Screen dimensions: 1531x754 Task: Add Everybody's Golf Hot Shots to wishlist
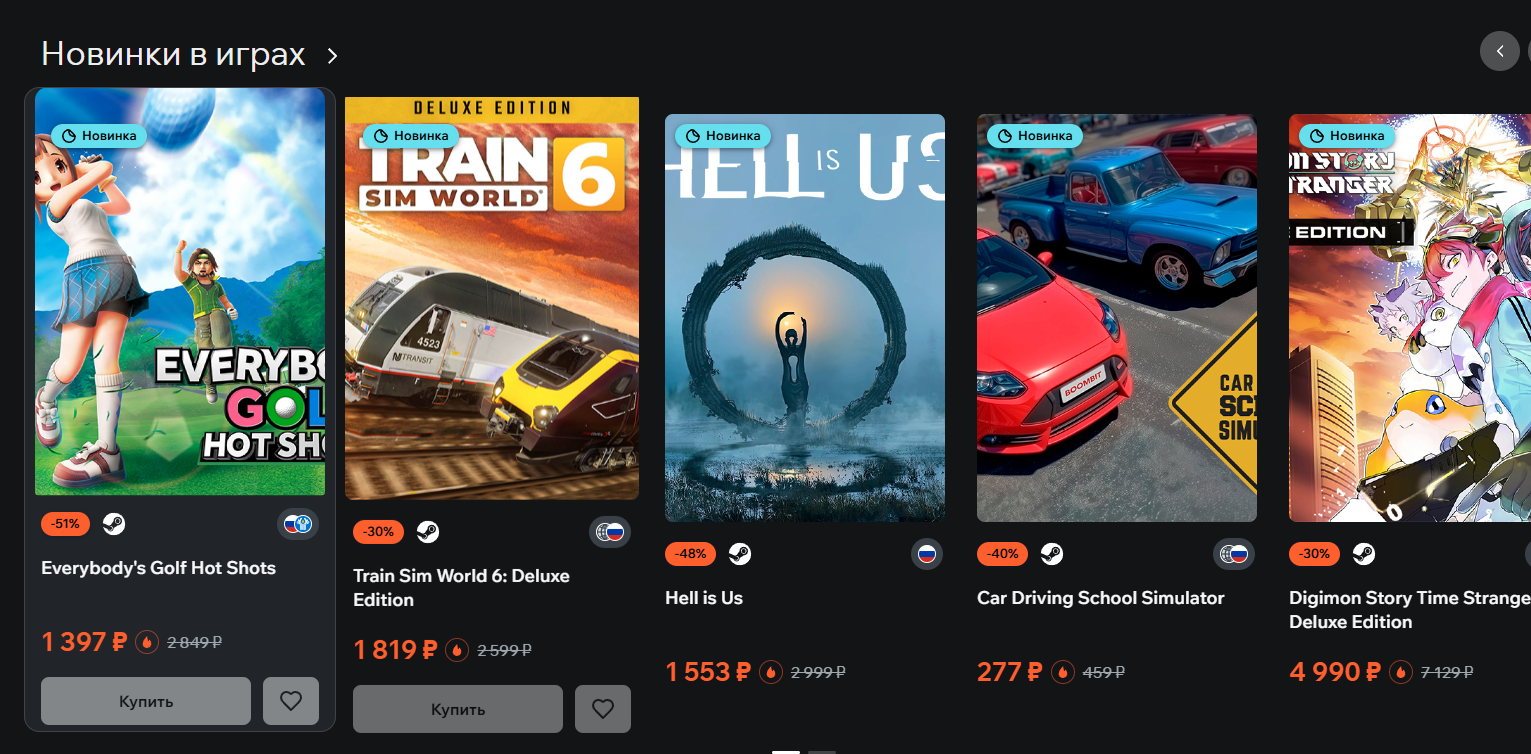pos(291,701)
